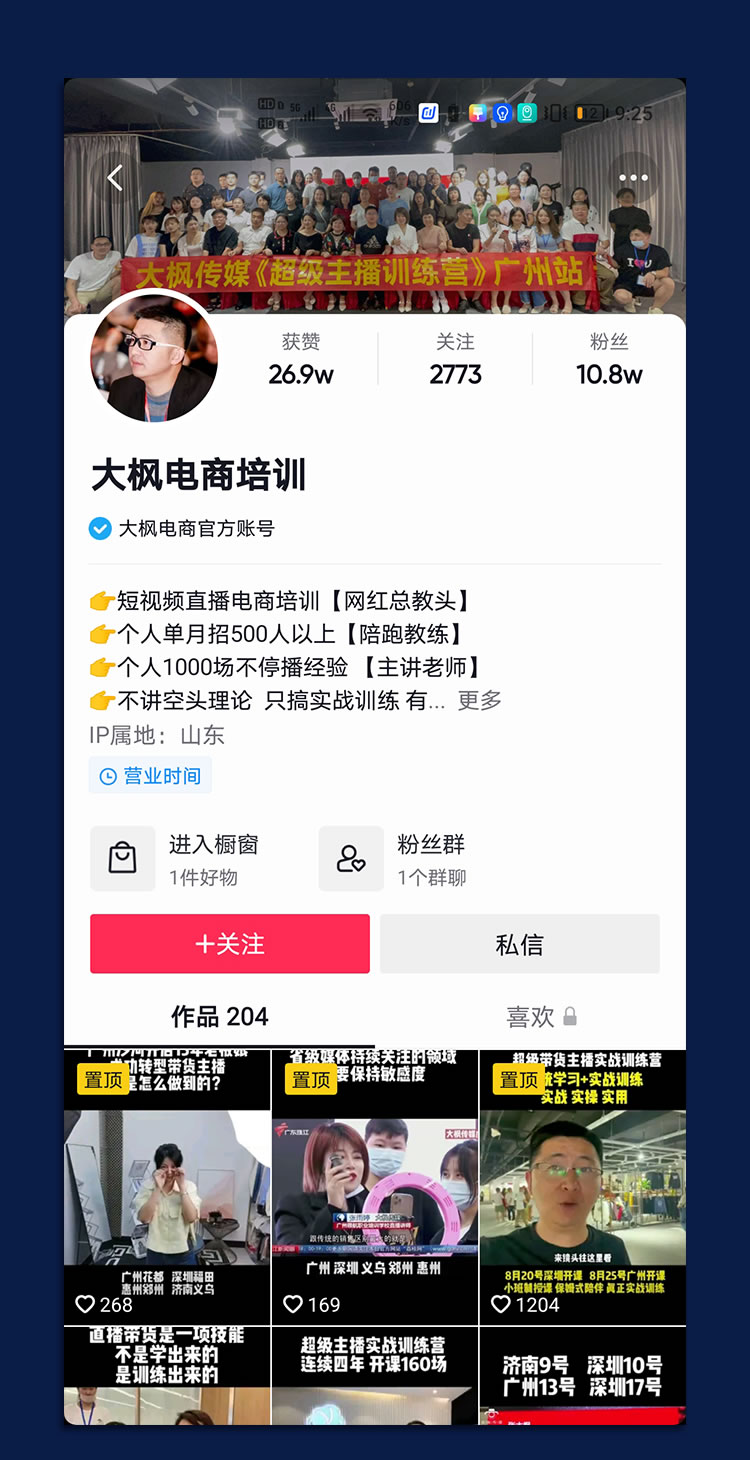750x1460 pixels.
Task: Tap the 获赞 likes count 26.9w
Action: point(300,360)
